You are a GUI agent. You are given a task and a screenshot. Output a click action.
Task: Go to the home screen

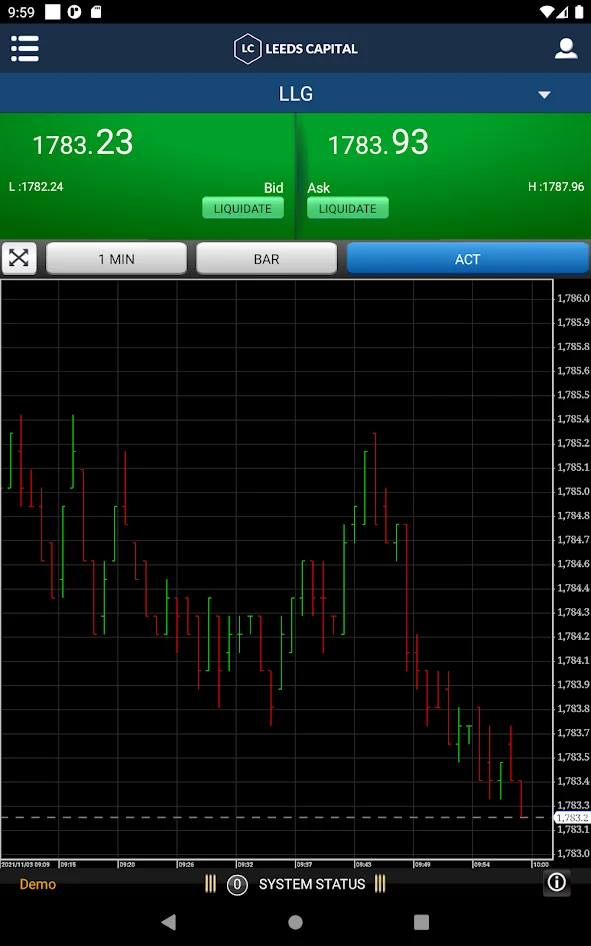295,921
